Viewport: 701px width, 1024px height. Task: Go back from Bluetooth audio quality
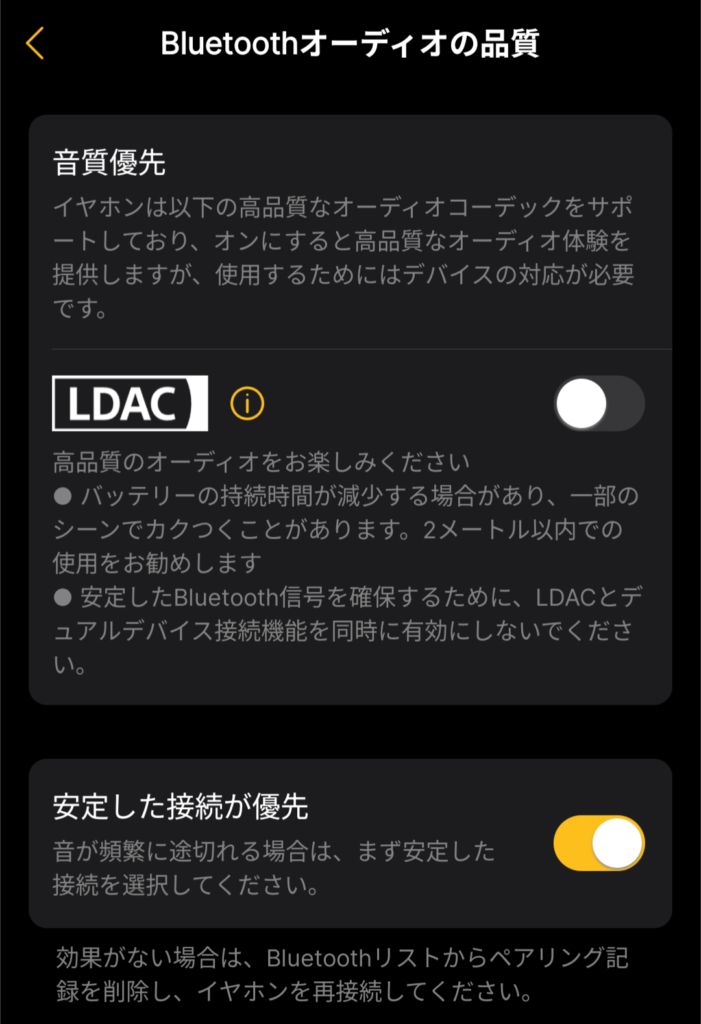[x=36, y=44]
